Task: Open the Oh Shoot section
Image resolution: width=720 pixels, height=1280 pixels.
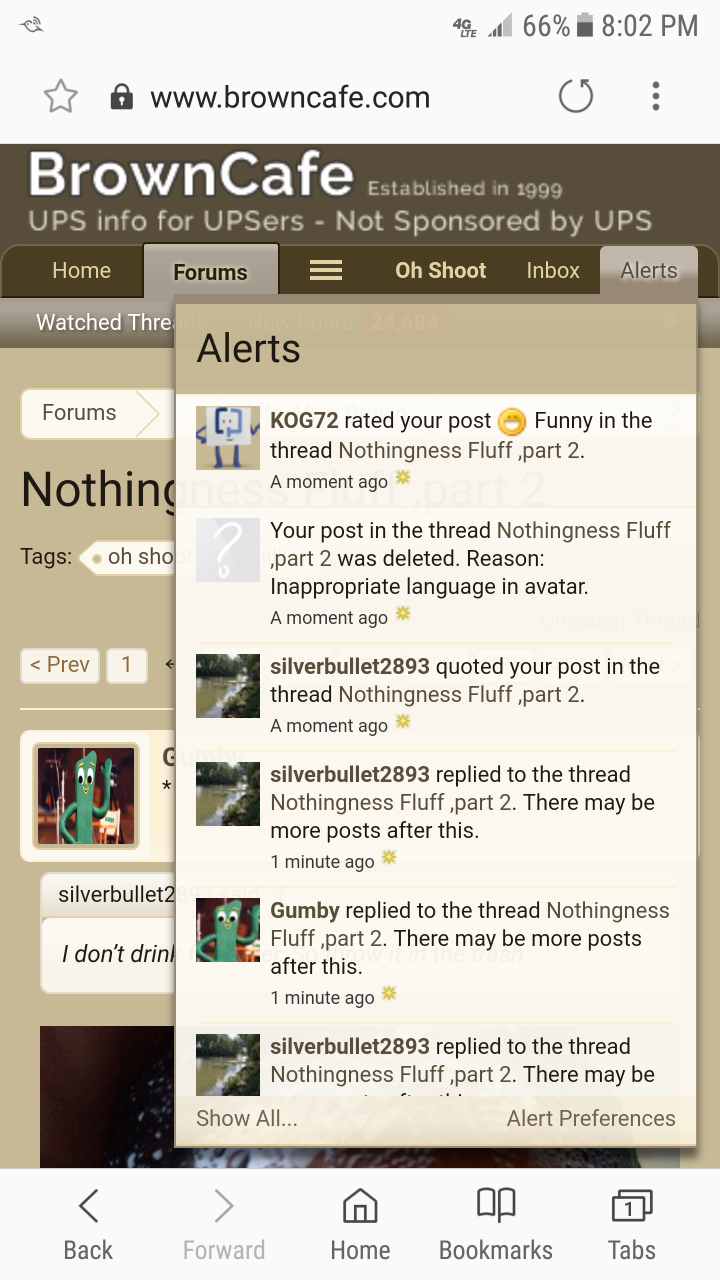Action: click(x=441, y=271)
